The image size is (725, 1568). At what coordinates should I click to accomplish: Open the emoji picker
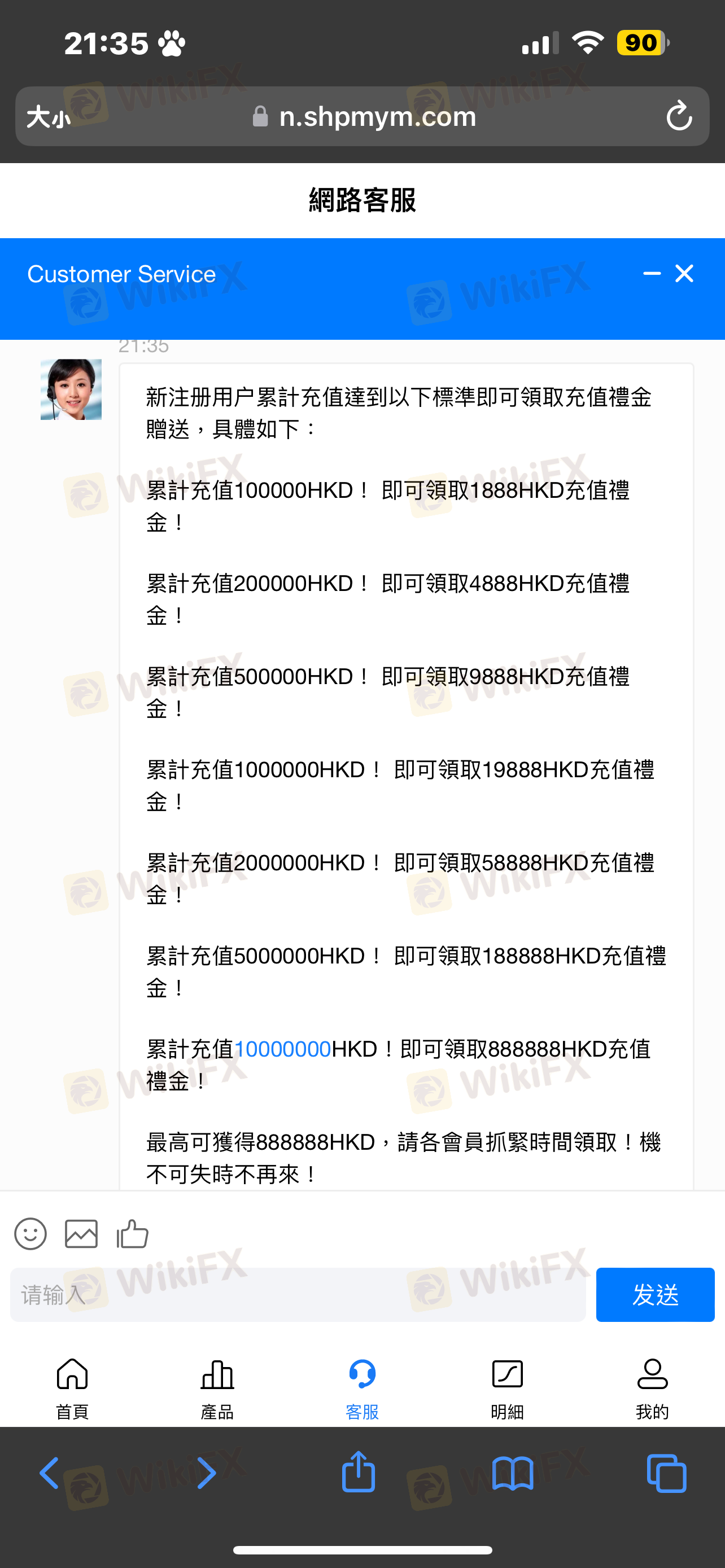[x=30, y=1234]
